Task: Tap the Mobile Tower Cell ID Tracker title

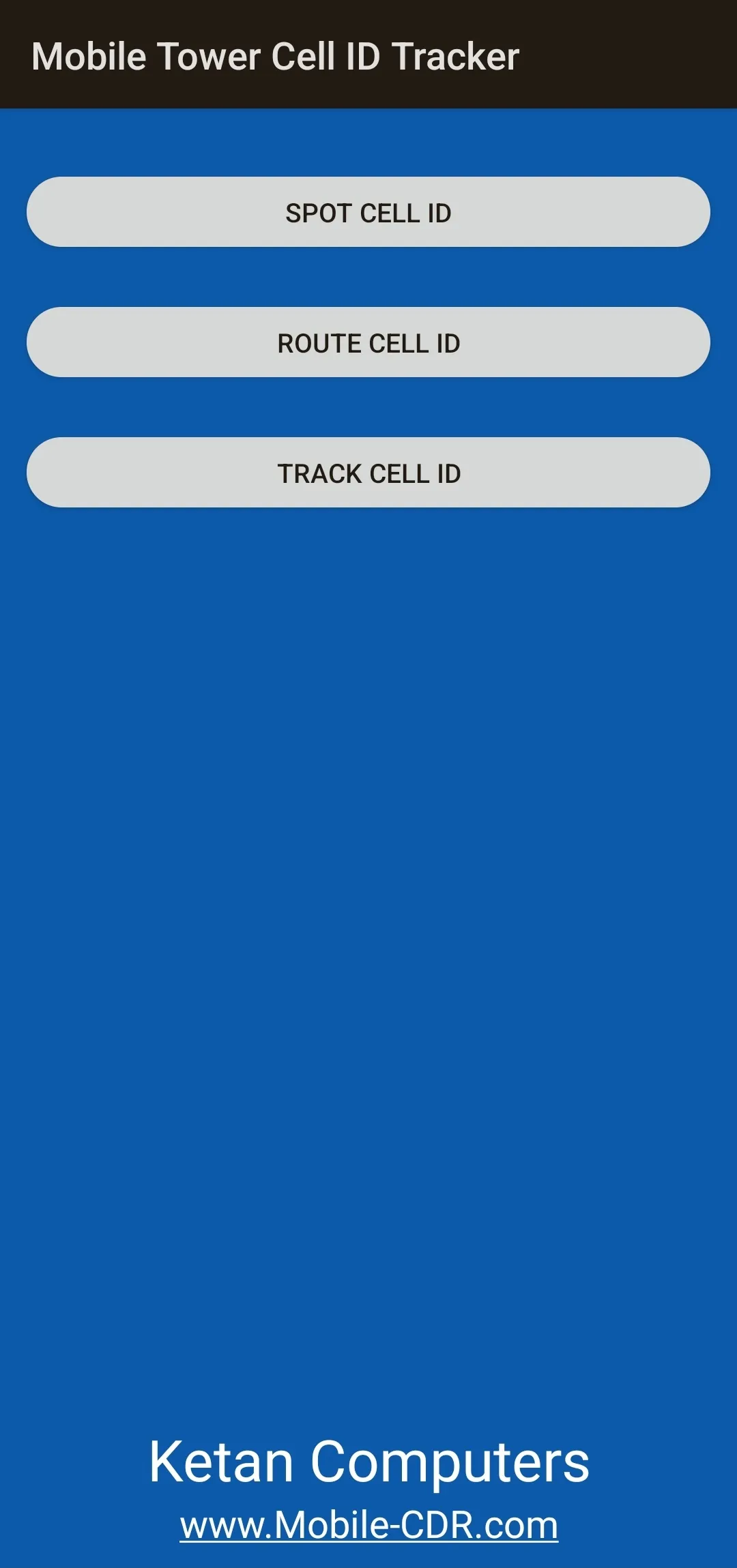Action: (x=276, y=57)
